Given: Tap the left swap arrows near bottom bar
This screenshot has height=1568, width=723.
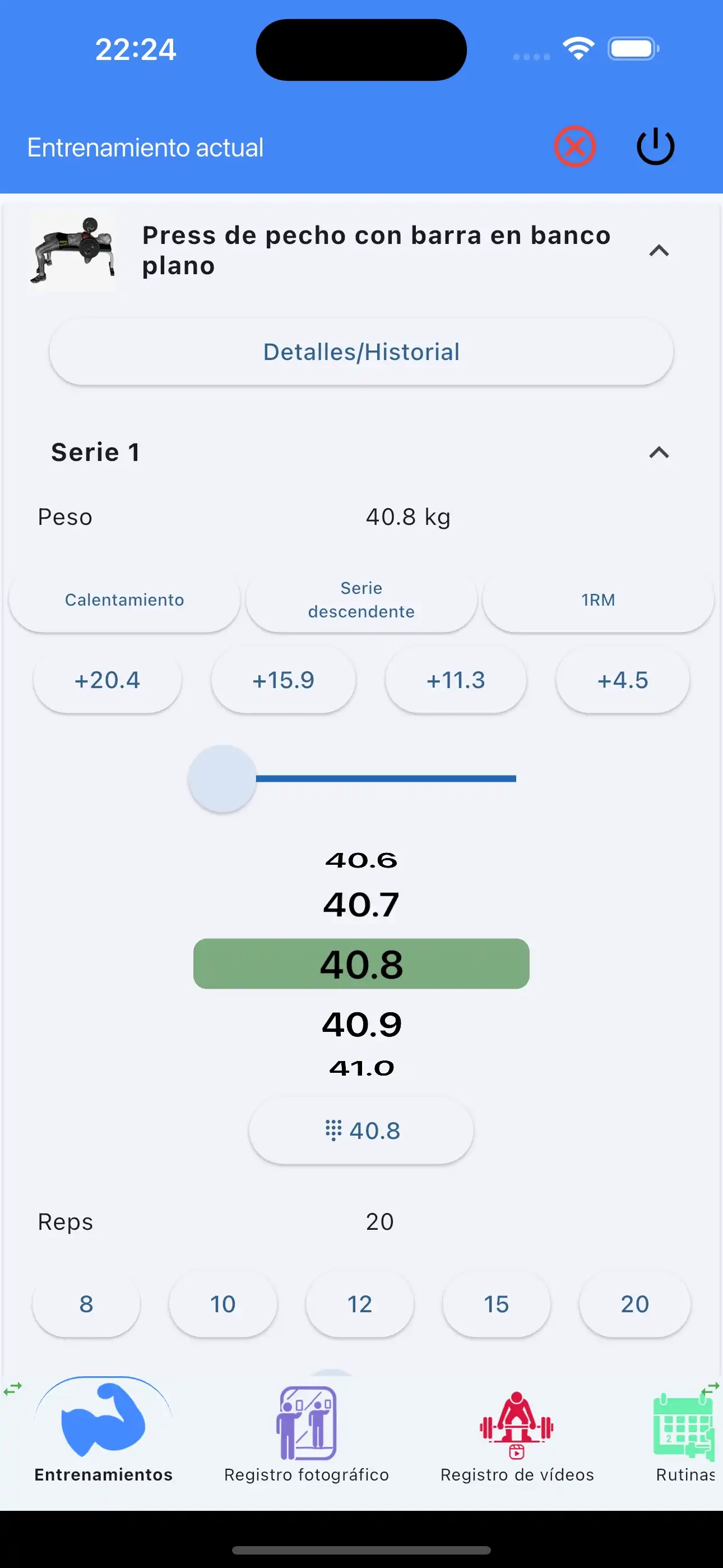Looking at the screenshot, I should [12, 1388].
